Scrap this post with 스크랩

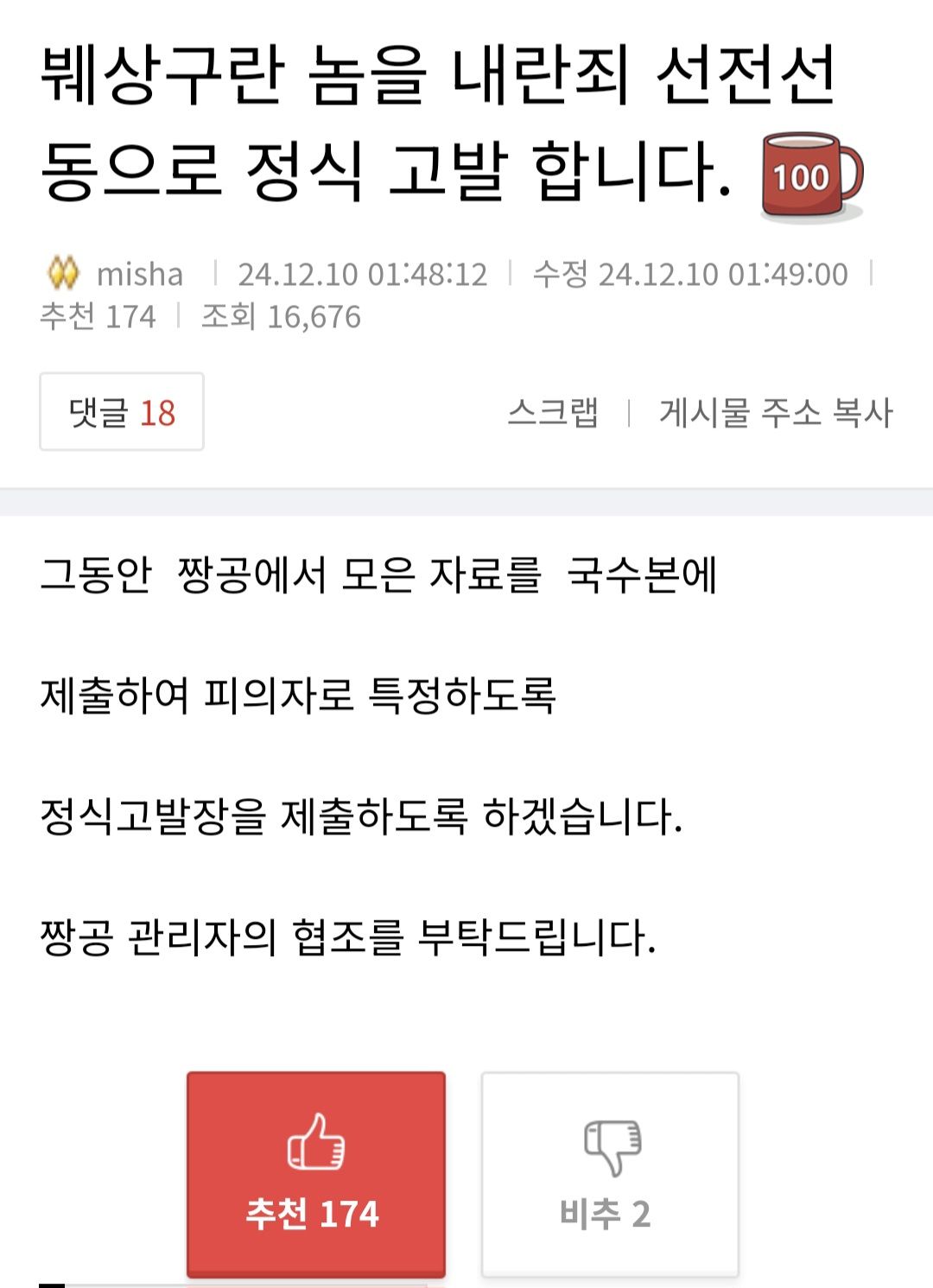(x=553, y=412)
